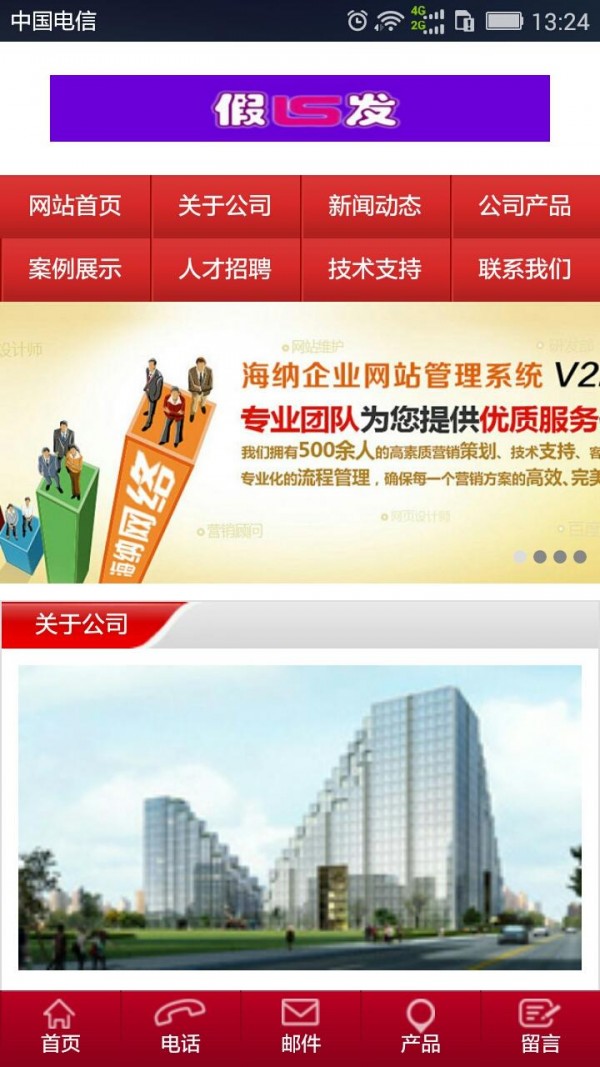The image size is (600, 1067).
Task: View 公司产品 page
Action: [525, 207]
